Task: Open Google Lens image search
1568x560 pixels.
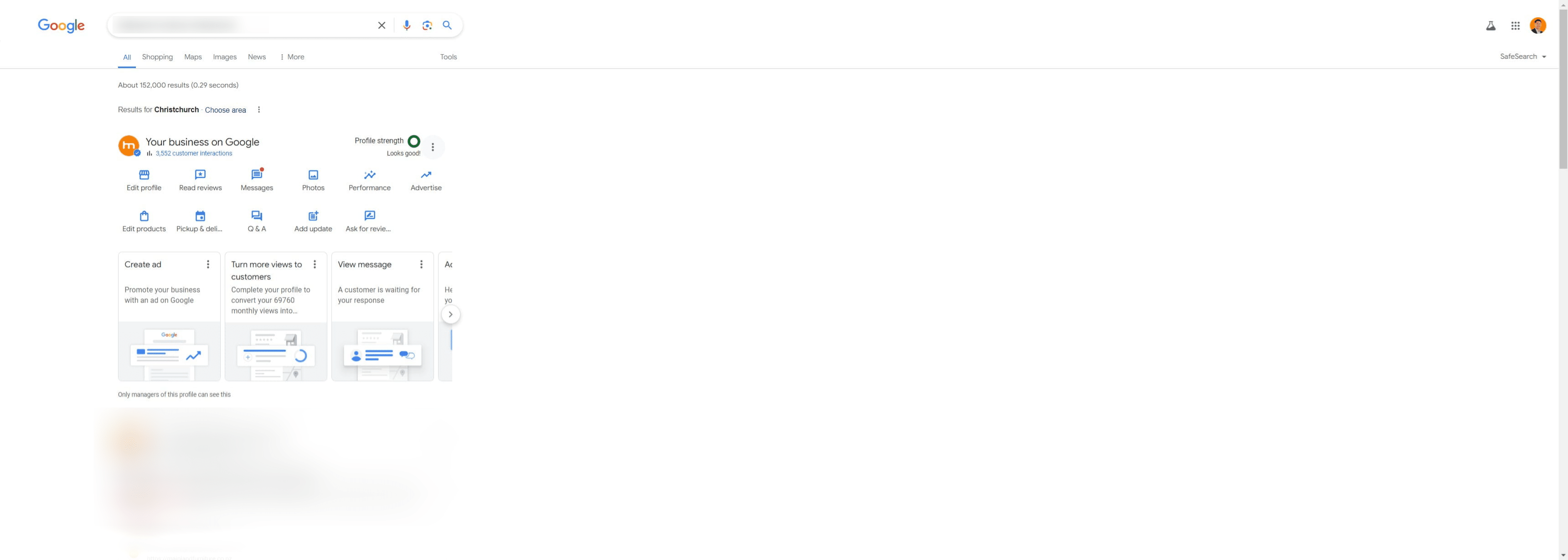Action: coord(427,26)
